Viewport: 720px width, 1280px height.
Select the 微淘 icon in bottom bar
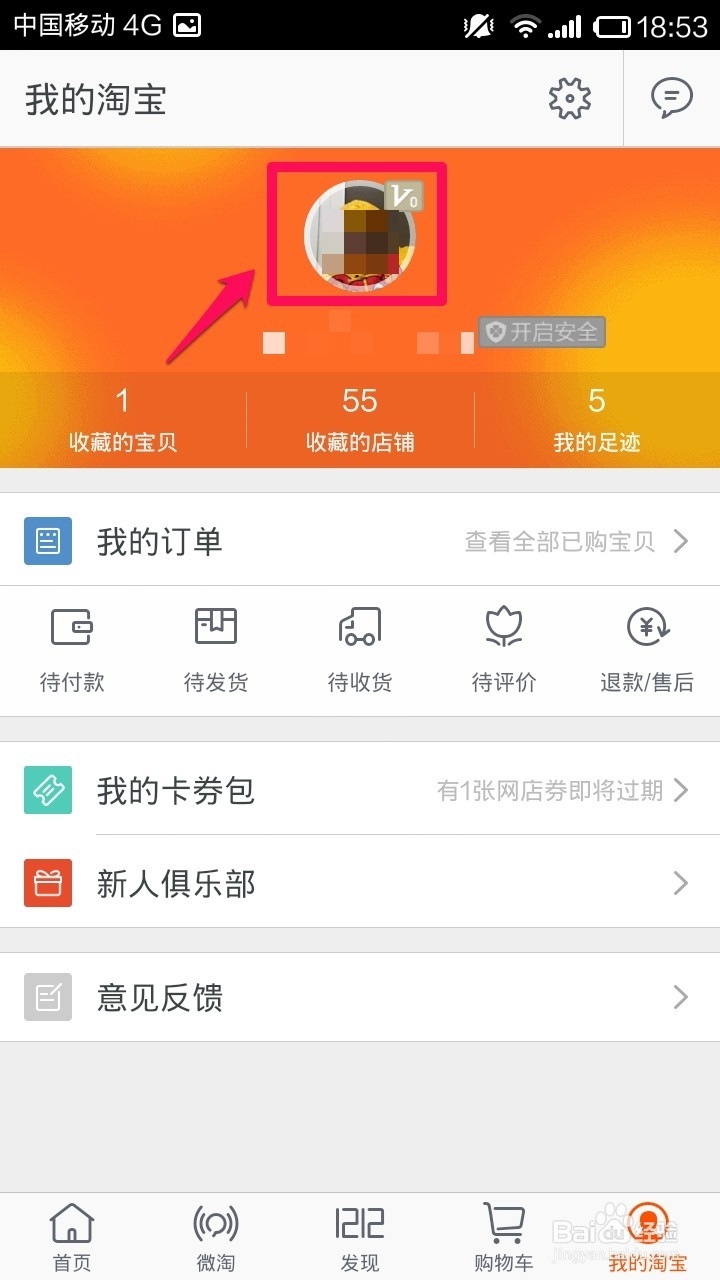point(215,1235)
